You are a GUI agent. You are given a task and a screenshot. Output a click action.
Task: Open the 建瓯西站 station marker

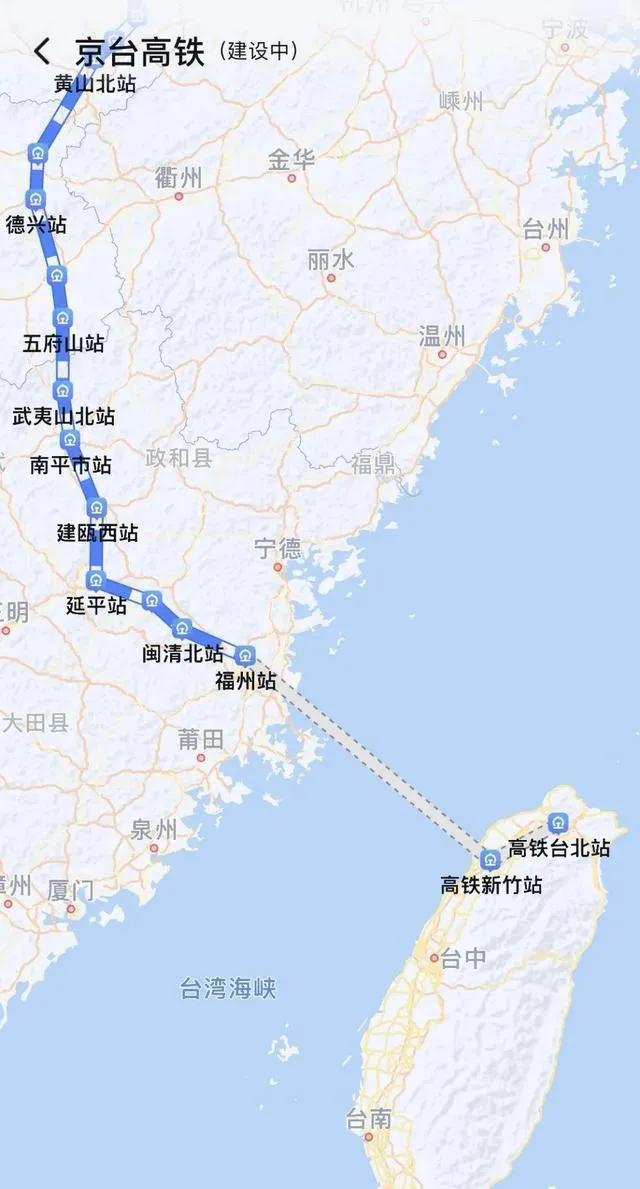point(96,508)
